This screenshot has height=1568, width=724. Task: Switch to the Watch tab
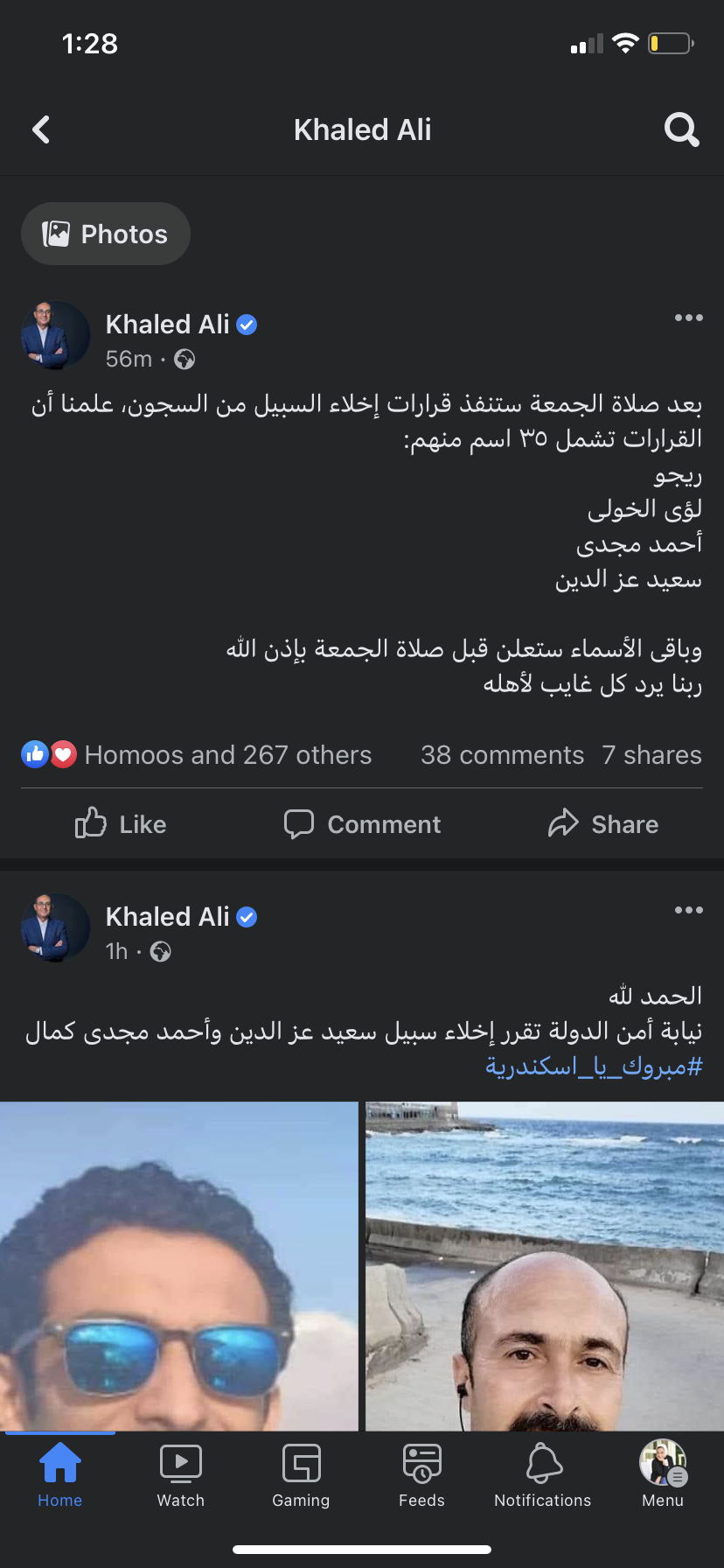tap(180, 1475)
